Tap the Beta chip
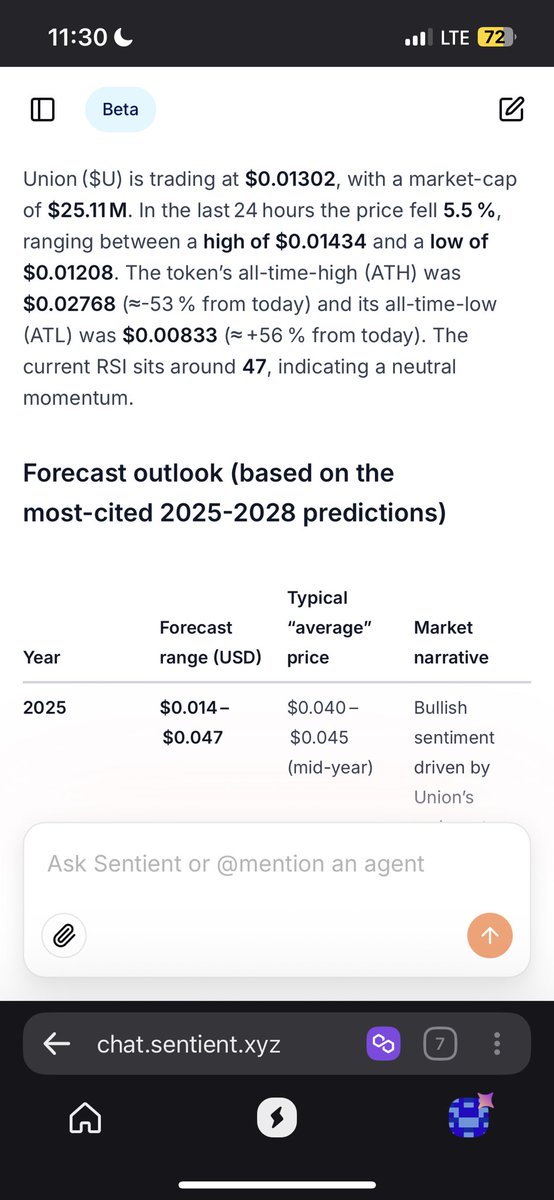Screen dimensions: 554x1200 [120, 109]
